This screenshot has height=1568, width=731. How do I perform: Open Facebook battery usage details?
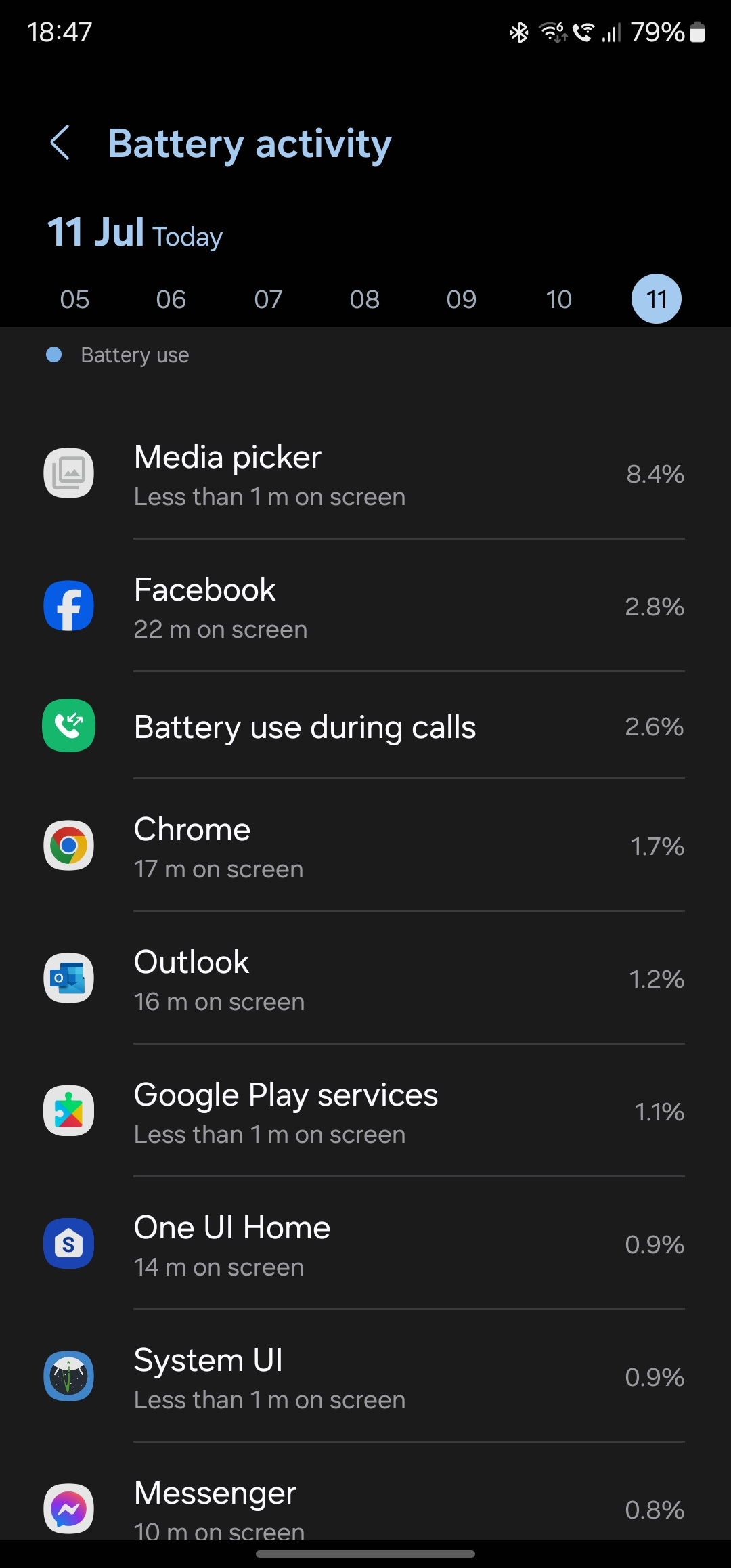365,607
